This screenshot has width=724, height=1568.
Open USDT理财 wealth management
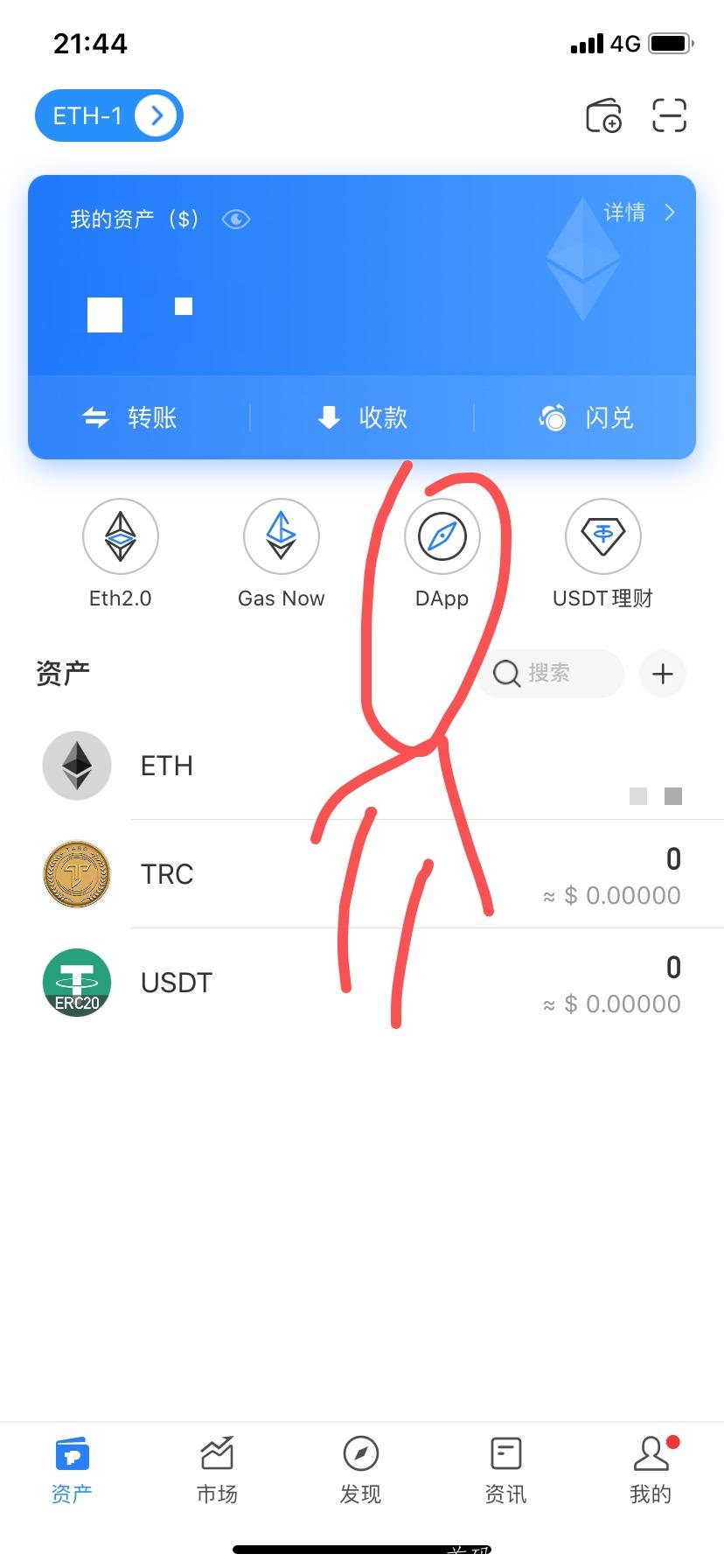(602, 536)
